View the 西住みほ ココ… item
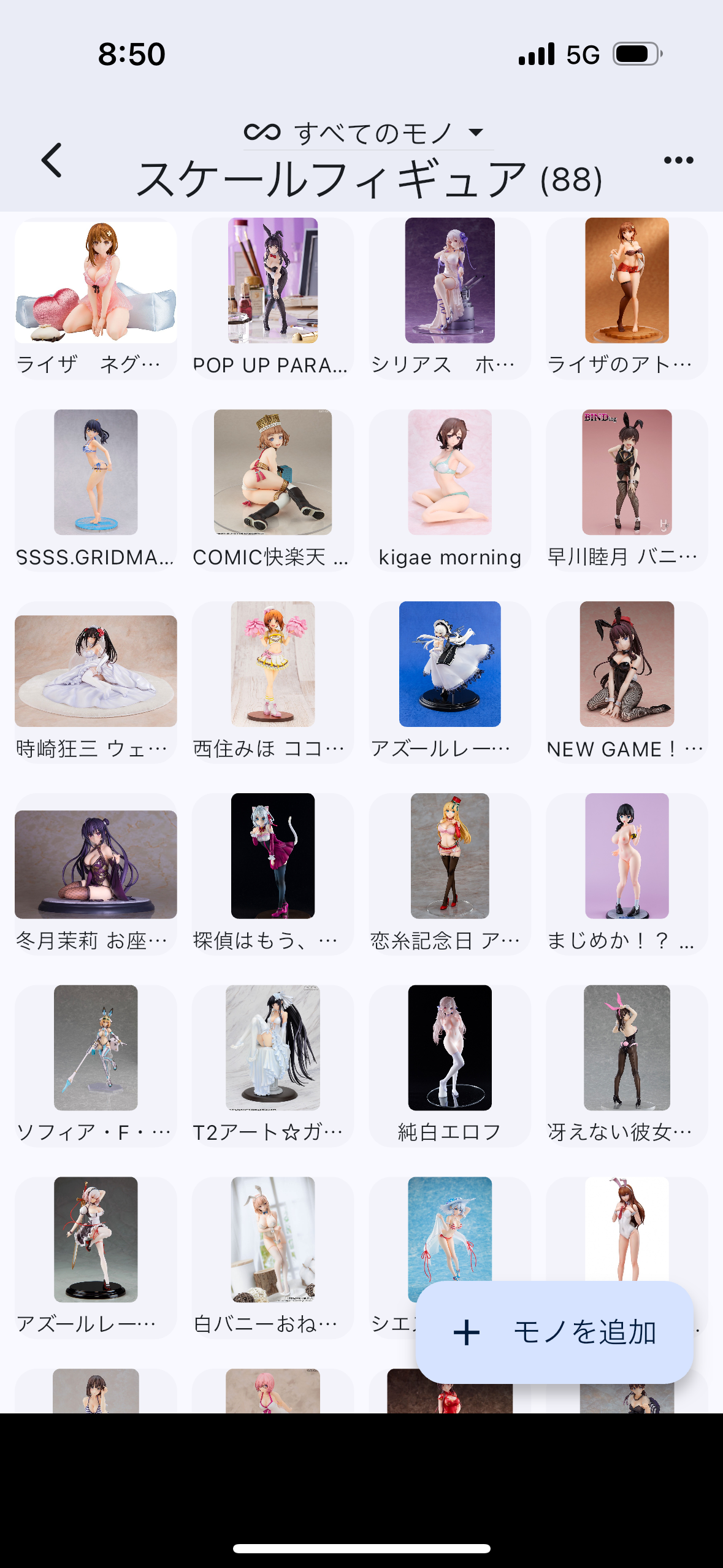Screen dimensions: 723x1568 [x=272, y=682]
